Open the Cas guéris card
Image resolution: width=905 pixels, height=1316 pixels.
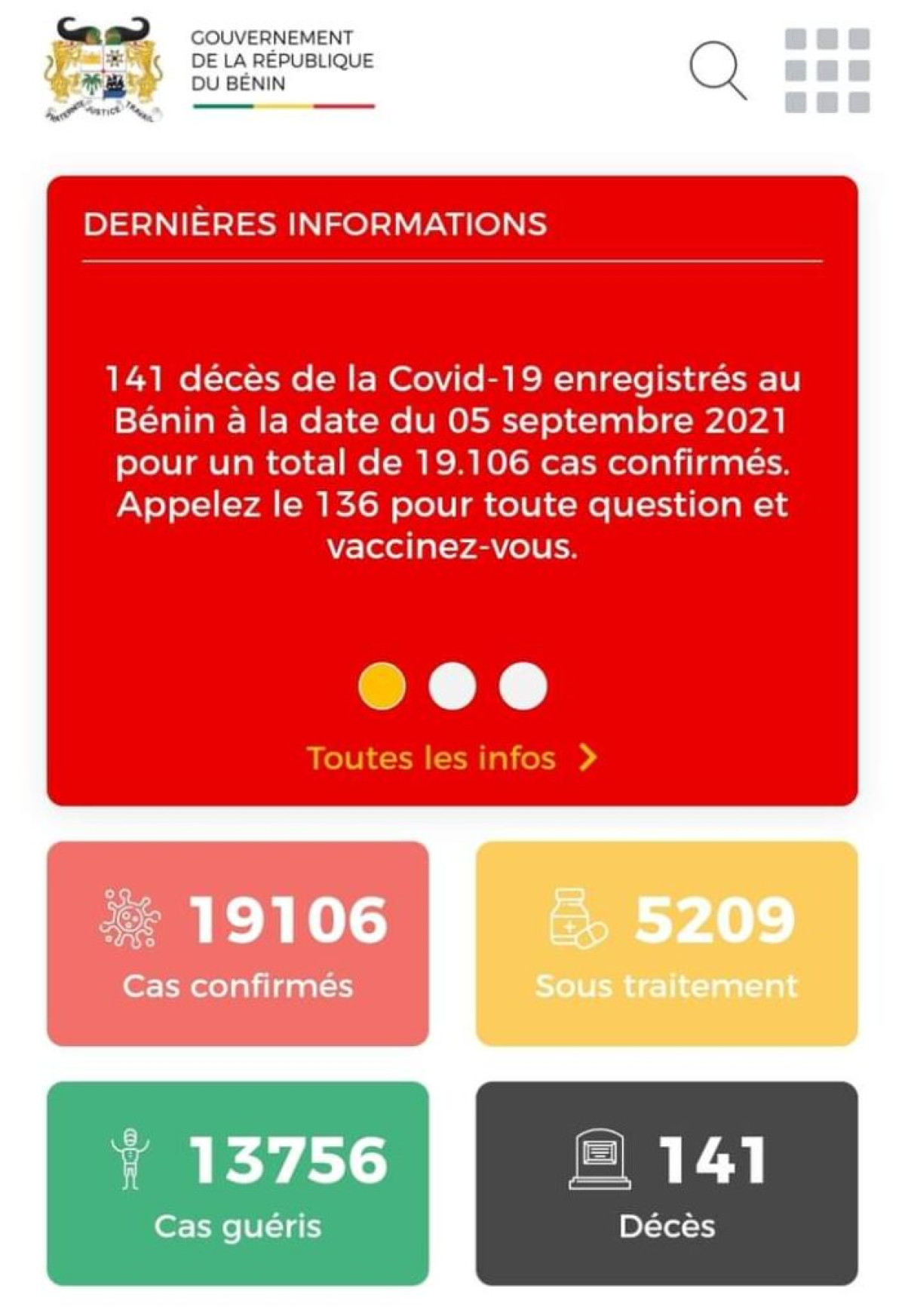tap(238, 1183)
